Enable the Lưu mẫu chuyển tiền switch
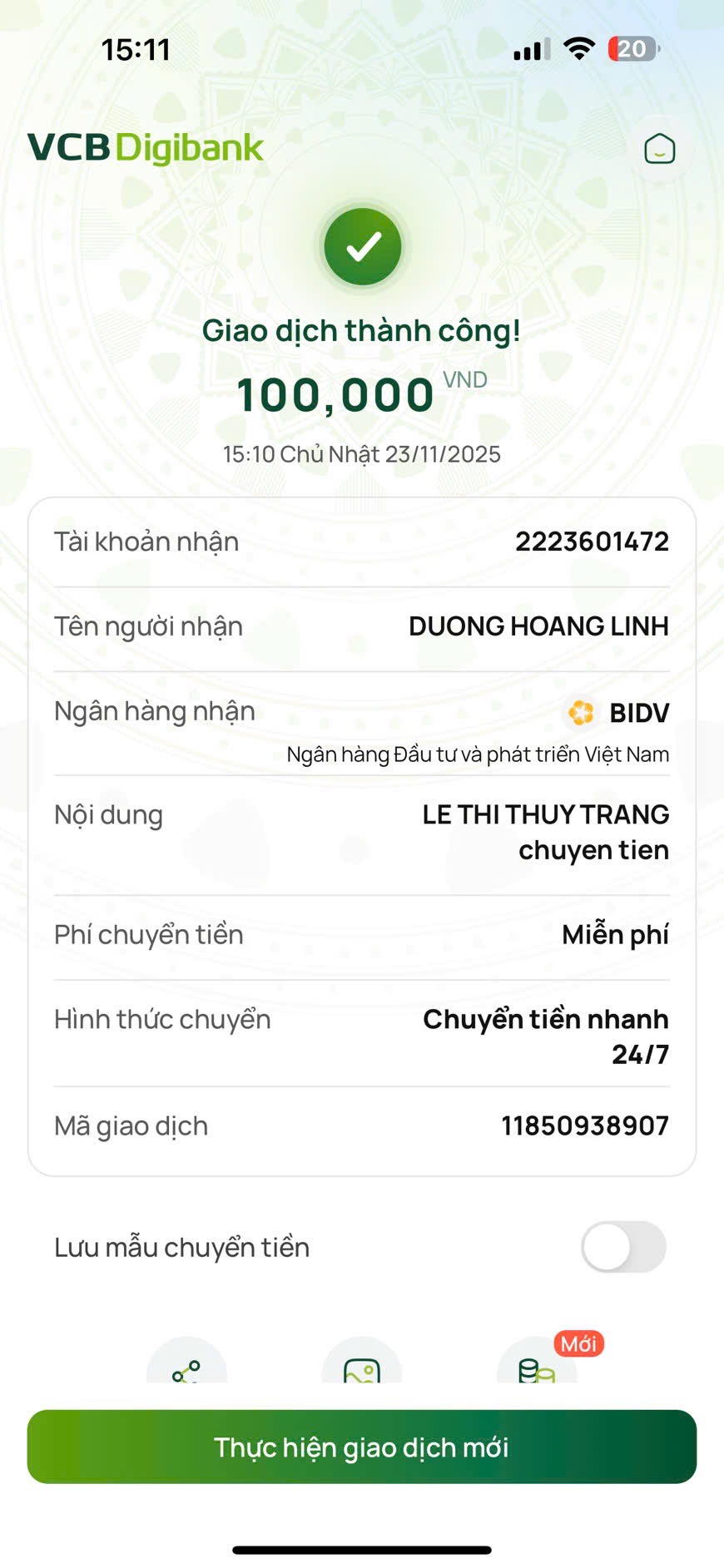The image size is (724, 1568). click(623, 1246)
